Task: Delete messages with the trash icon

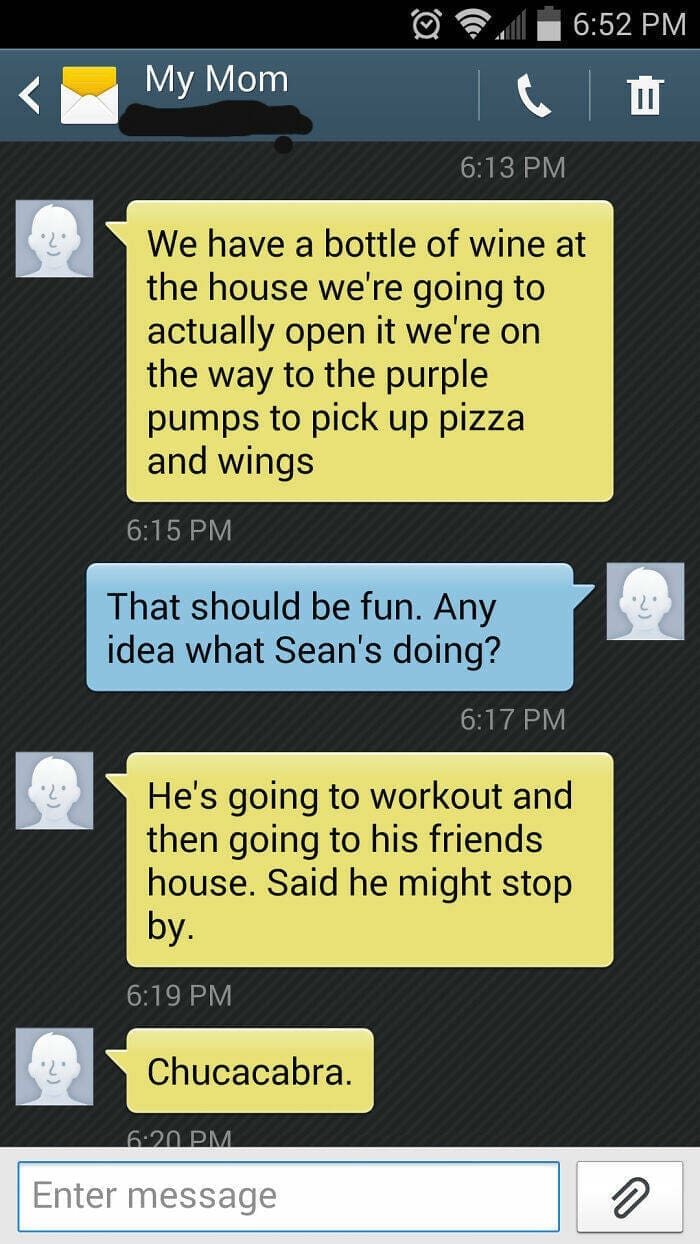Action: (645, 96)
